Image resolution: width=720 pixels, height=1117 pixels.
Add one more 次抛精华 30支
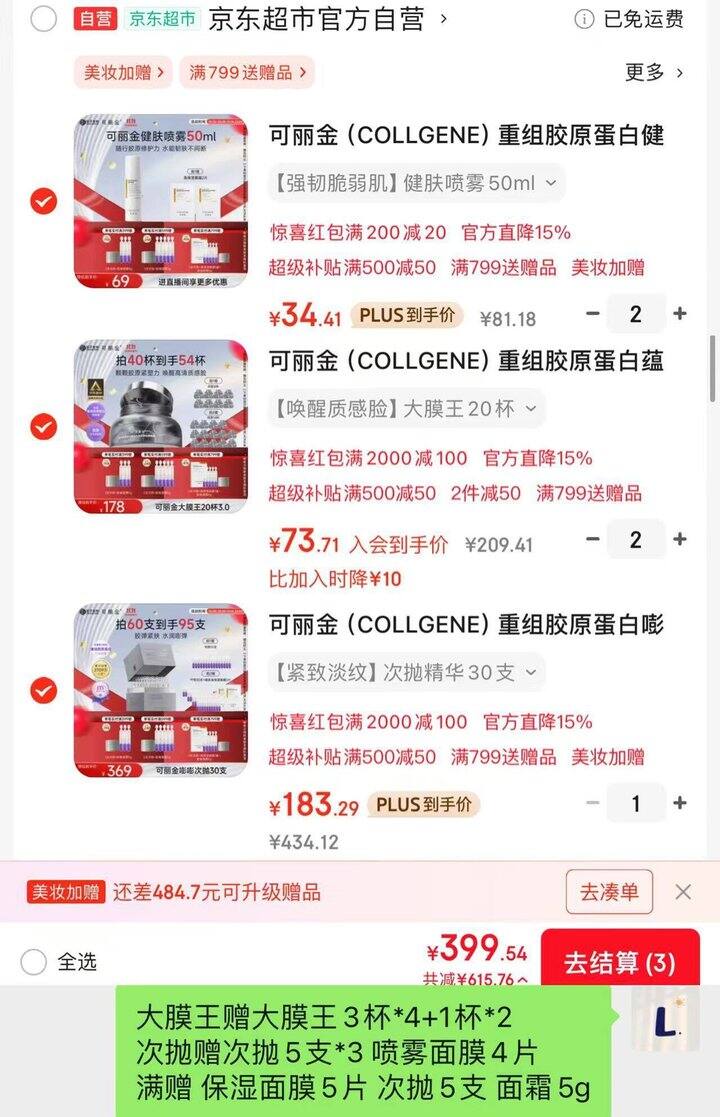(680, 803)
